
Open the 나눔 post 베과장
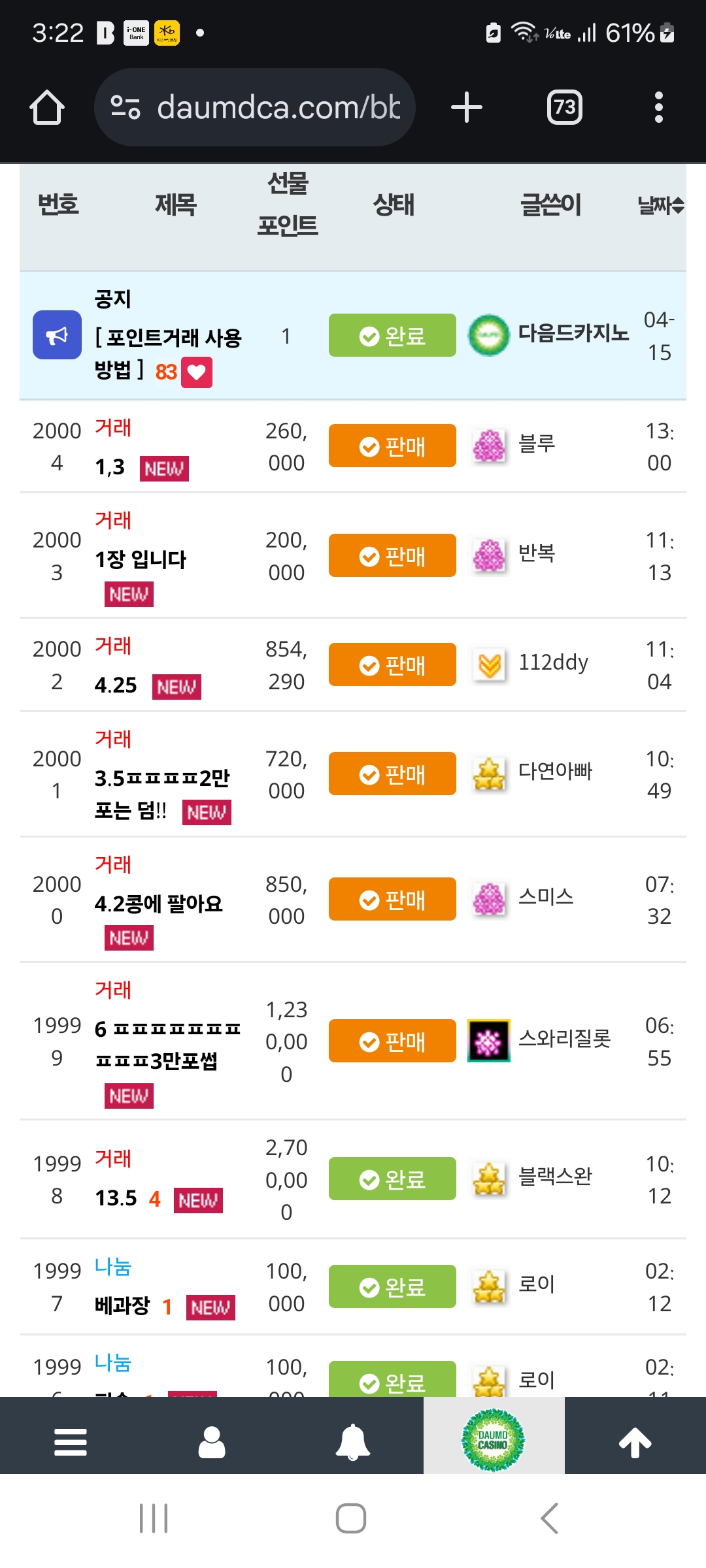tap(122, 1306)
